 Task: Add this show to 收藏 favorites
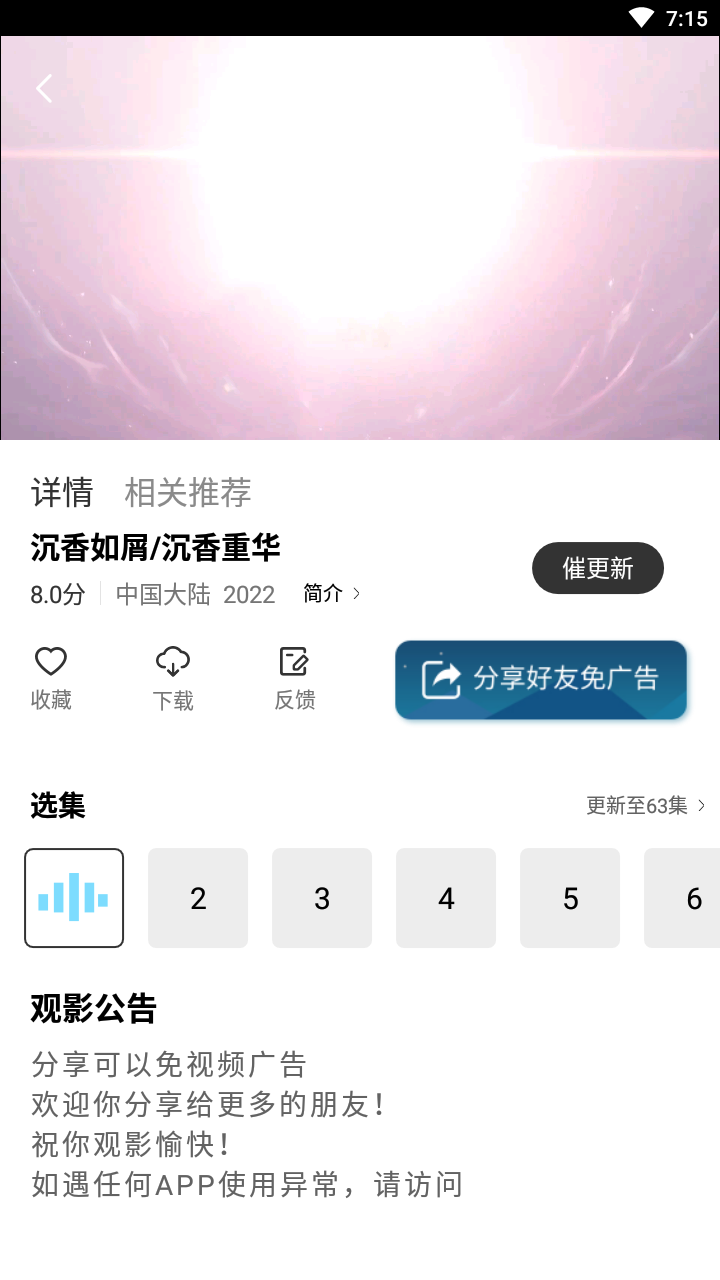[x=51, y=678]
